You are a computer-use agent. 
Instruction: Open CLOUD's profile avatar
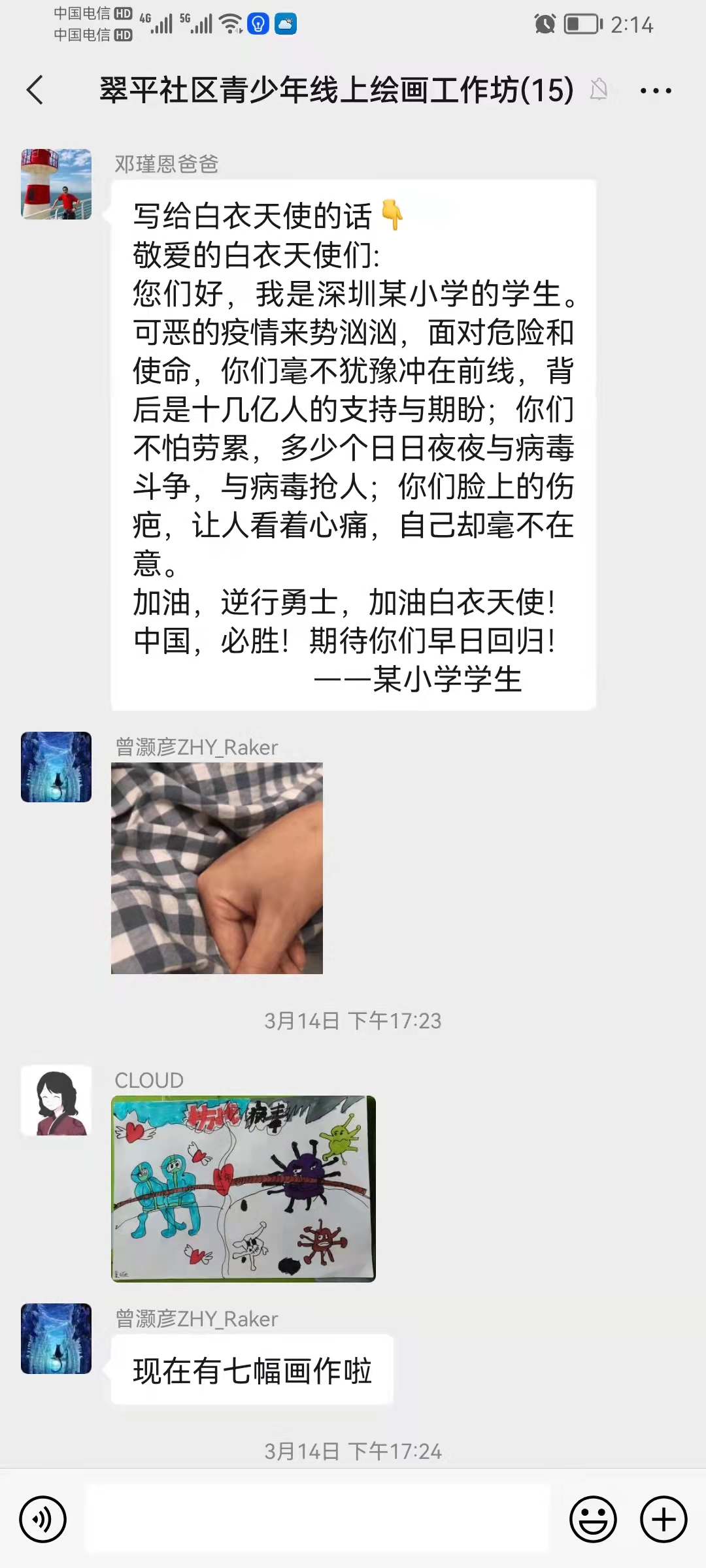pyautogui.click(x=56, y=1100)
